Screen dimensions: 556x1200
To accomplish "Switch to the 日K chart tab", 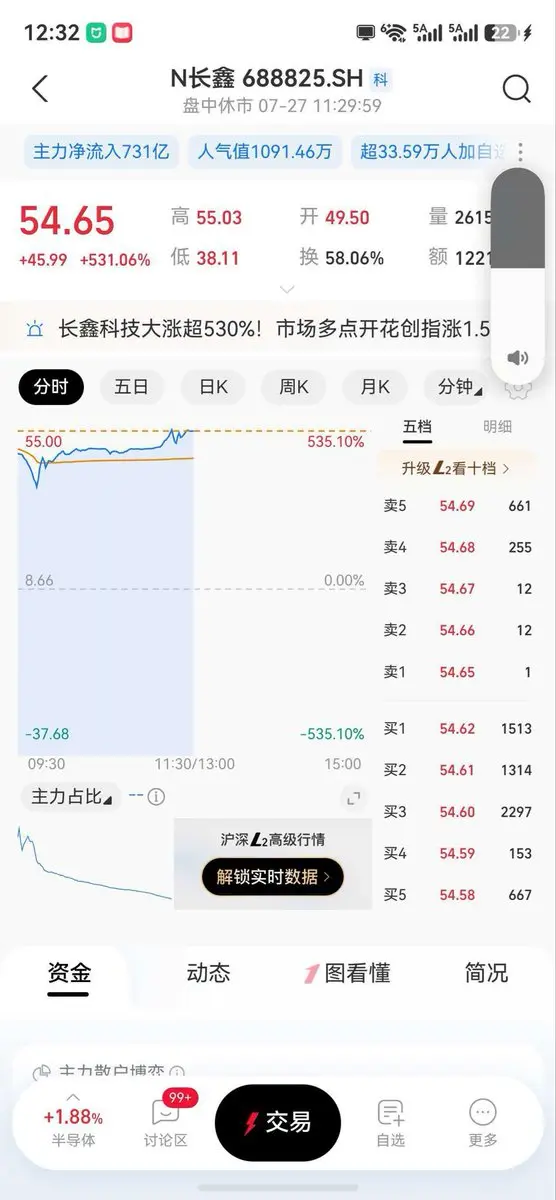I will tap(214, 387).
